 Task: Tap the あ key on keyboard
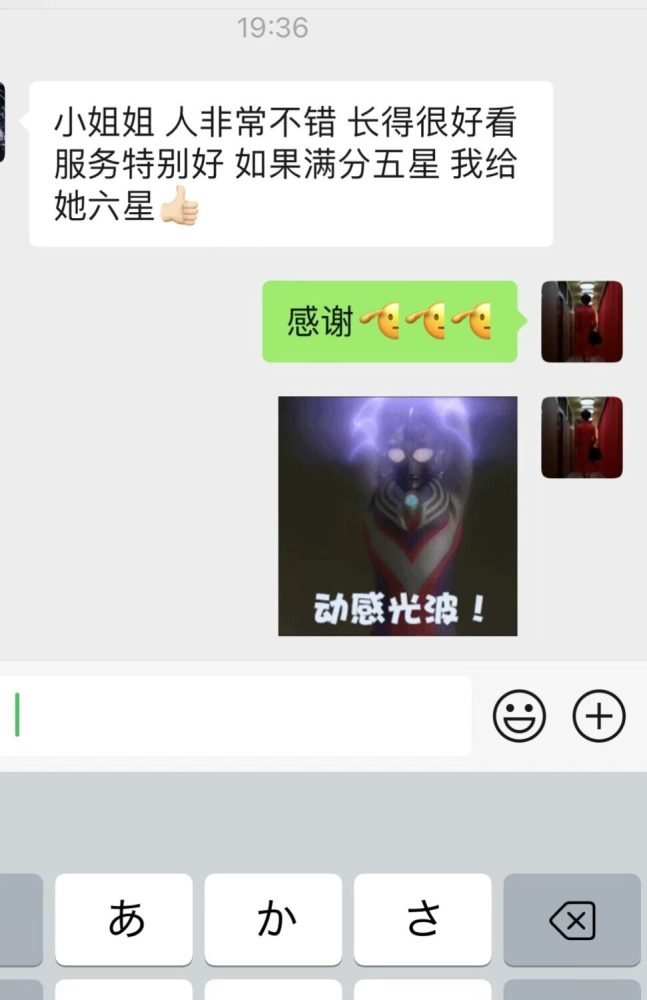[124, 920]
